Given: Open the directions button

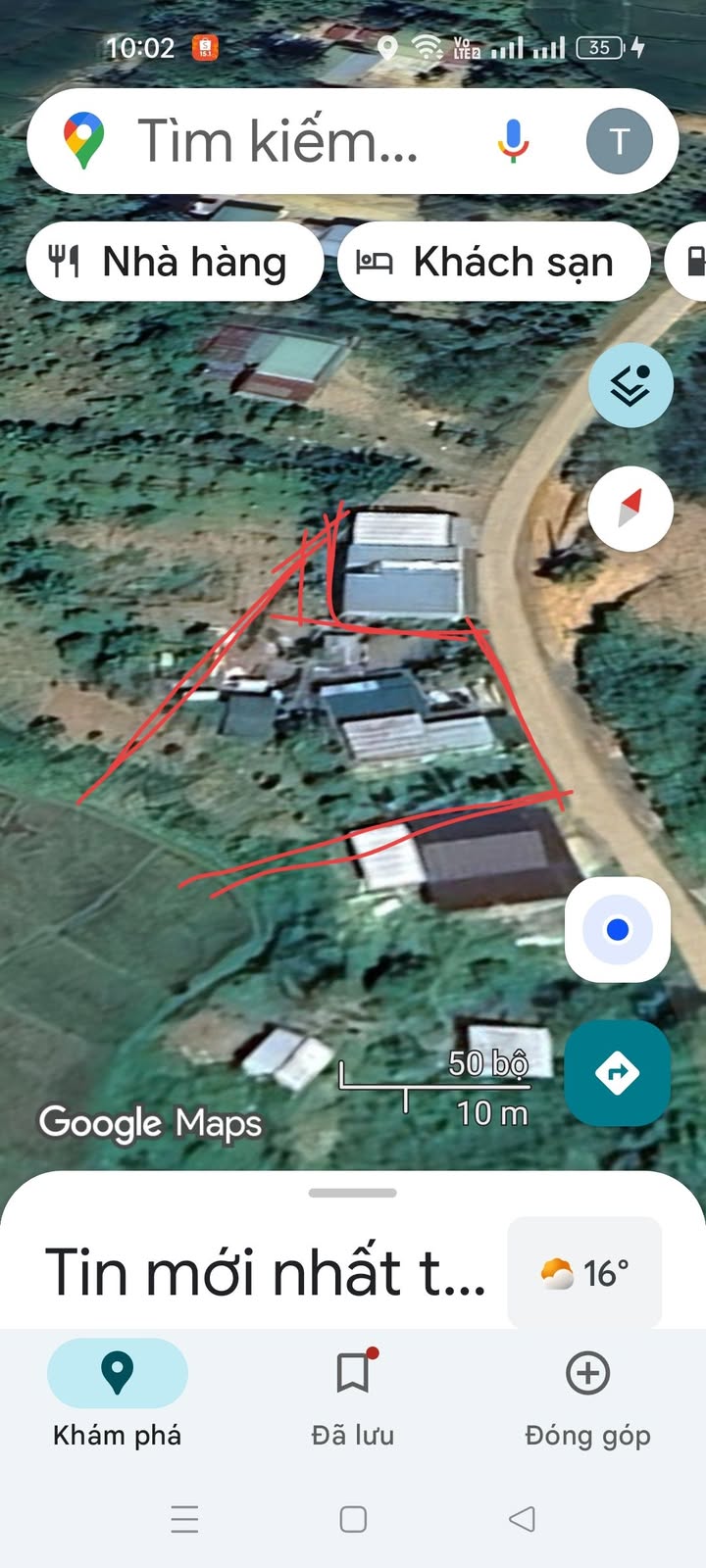Looking at the screenshot, I should click(618, 1072).
